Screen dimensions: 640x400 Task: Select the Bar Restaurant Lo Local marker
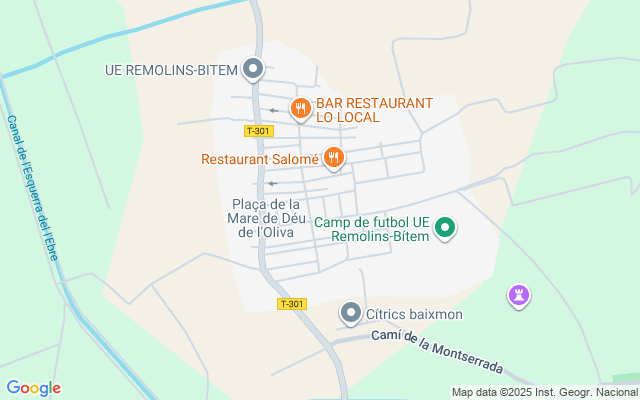[299, 108]
